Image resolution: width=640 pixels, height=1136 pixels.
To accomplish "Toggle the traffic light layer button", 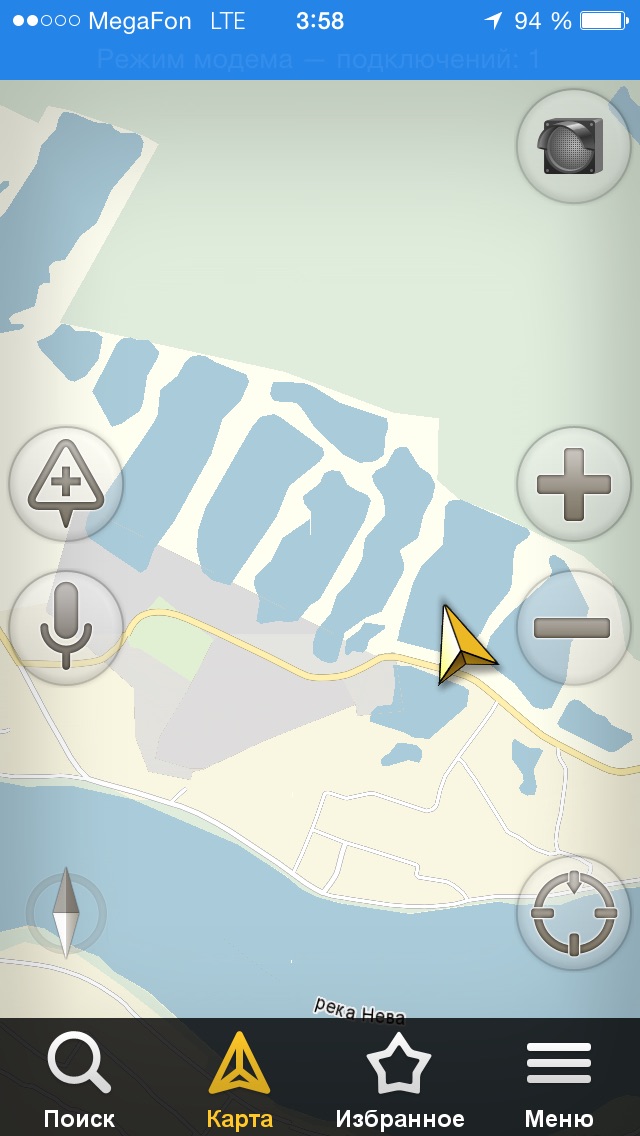I will point(573,147).
